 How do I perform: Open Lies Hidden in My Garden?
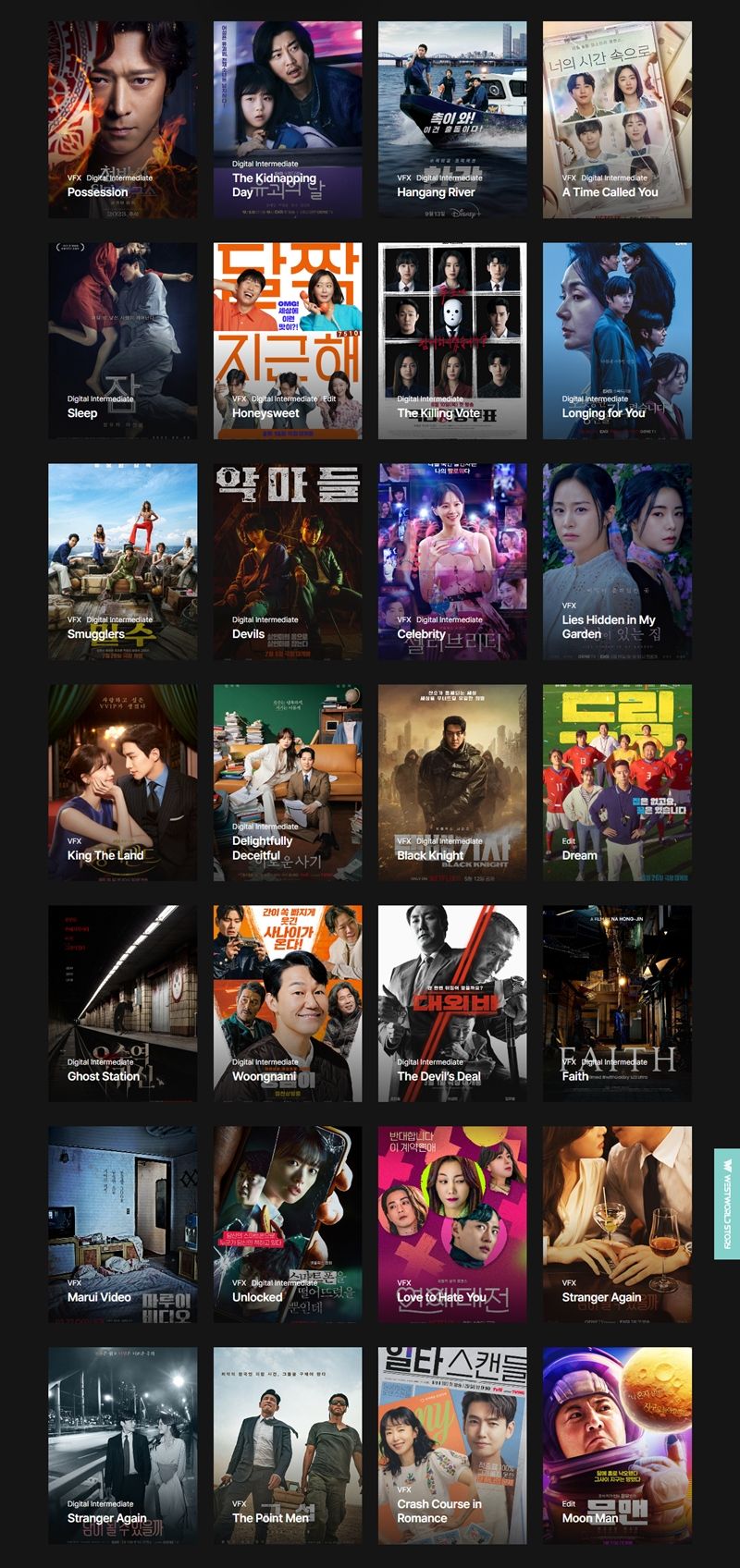click(617, 562)
